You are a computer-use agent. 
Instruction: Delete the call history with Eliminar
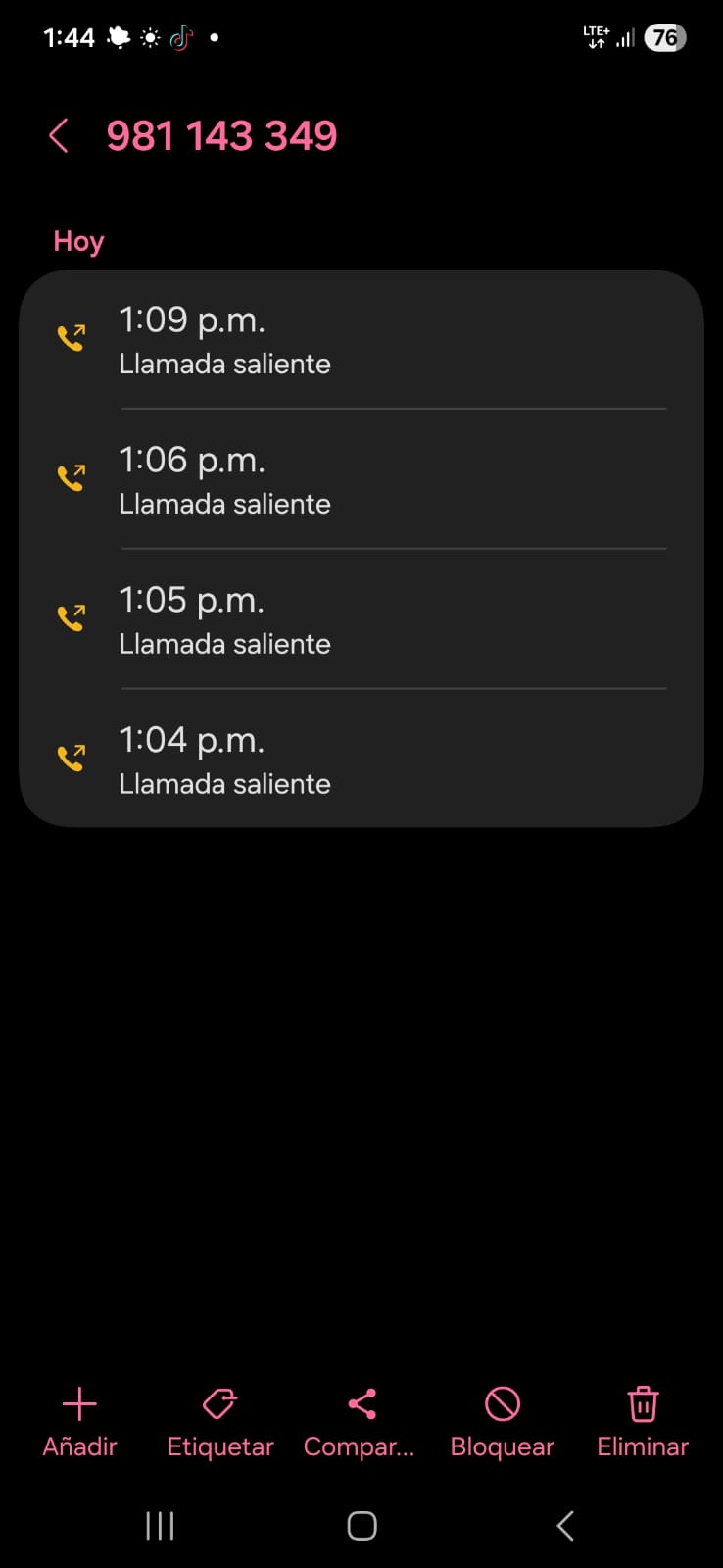coord(643,1422)
